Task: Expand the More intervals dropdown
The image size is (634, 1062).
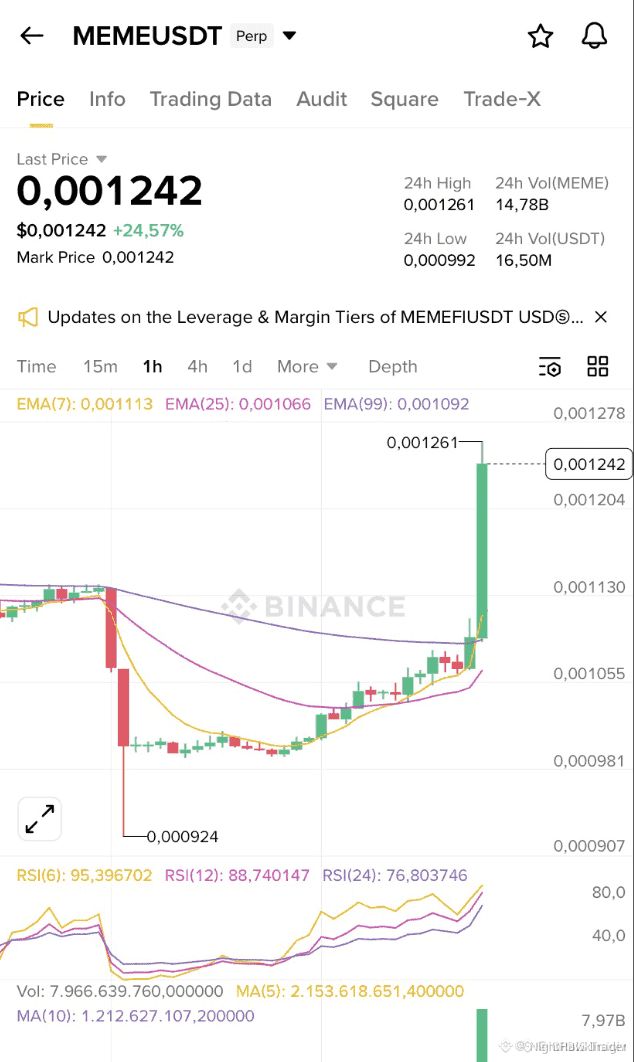Action: pos(307,366)
